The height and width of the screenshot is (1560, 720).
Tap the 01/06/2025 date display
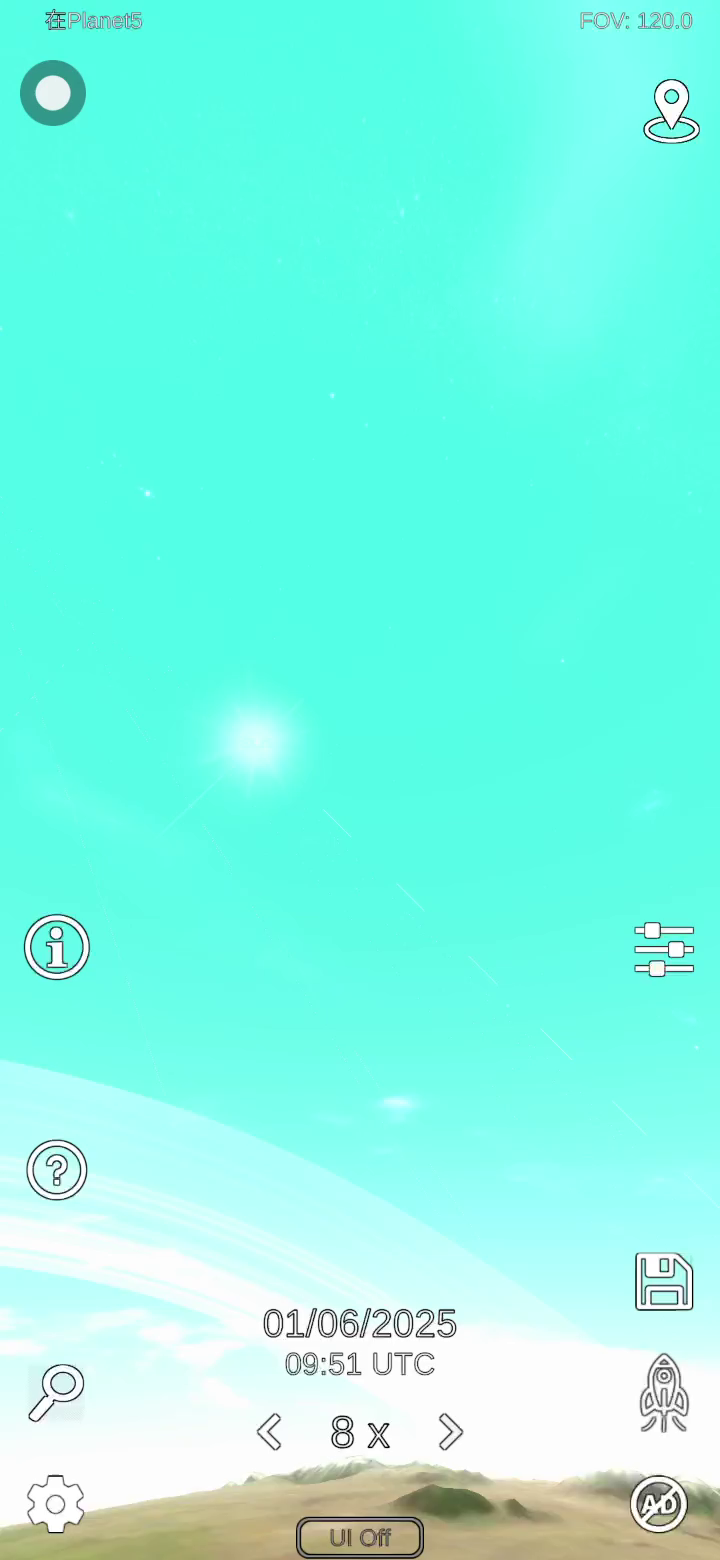click(x=360, y=1323)
